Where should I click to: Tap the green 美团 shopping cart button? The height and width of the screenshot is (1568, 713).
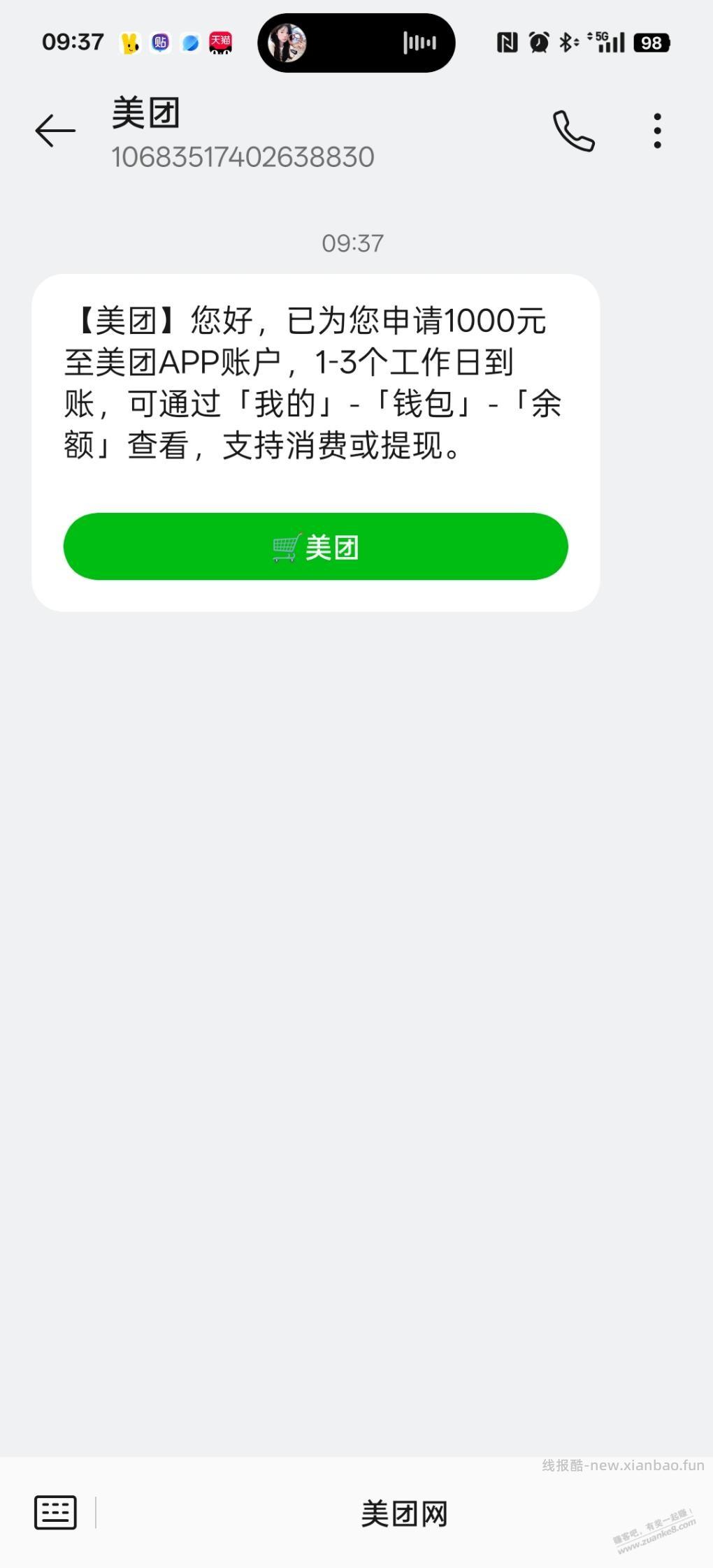click(x=314, y=547)
